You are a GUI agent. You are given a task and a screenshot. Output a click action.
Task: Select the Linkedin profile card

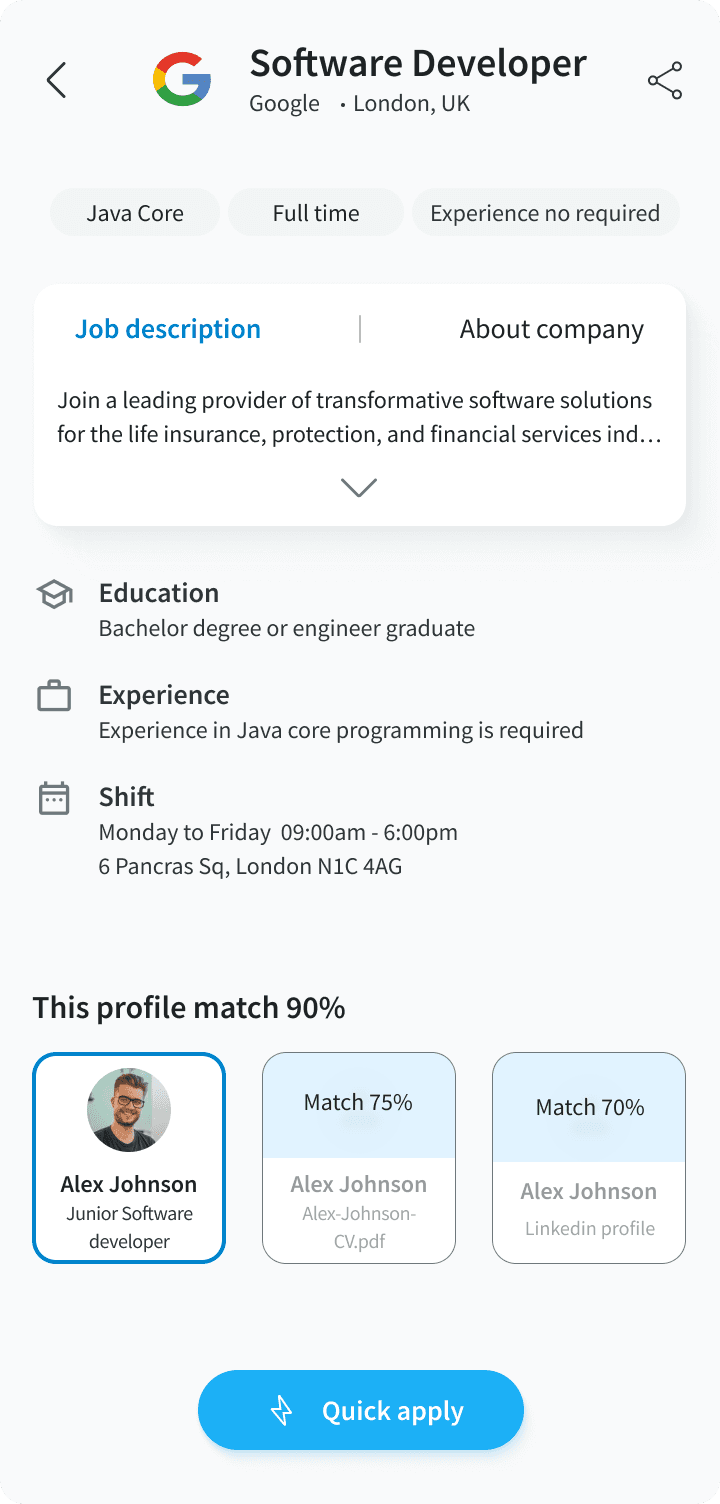coord(588,1157)
